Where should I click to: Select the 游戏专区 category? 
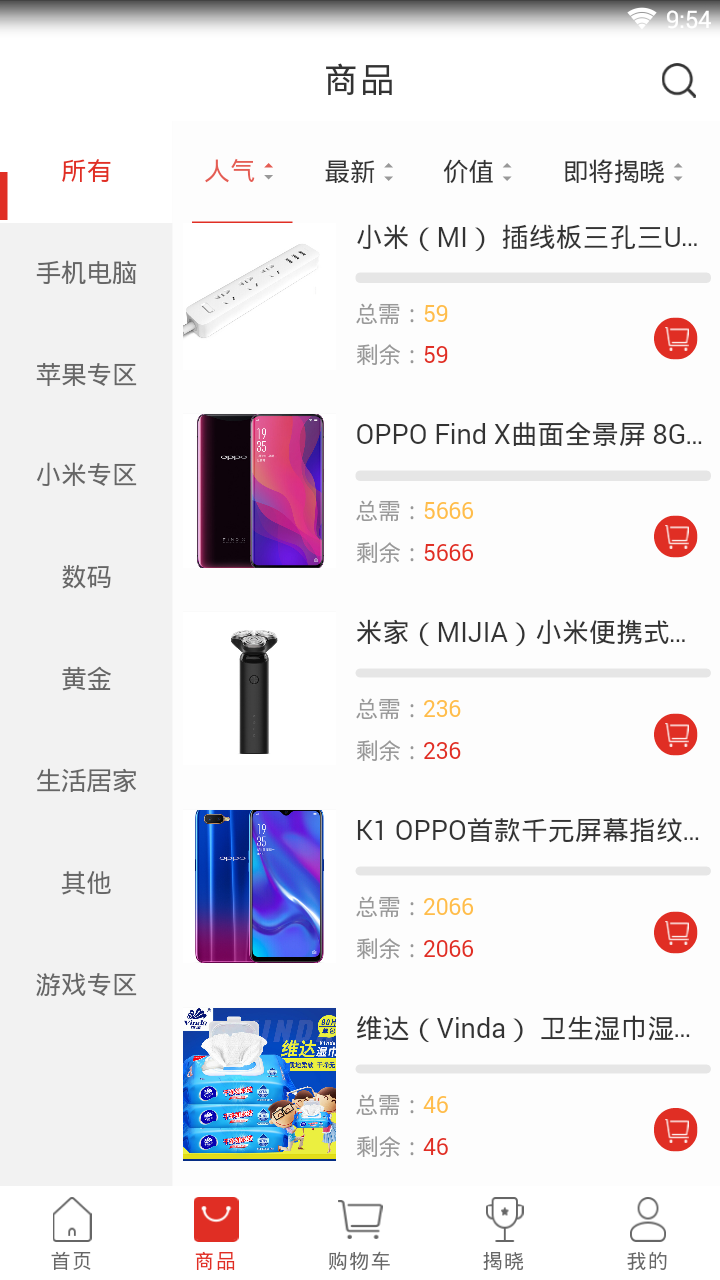(x=86, y=985)
